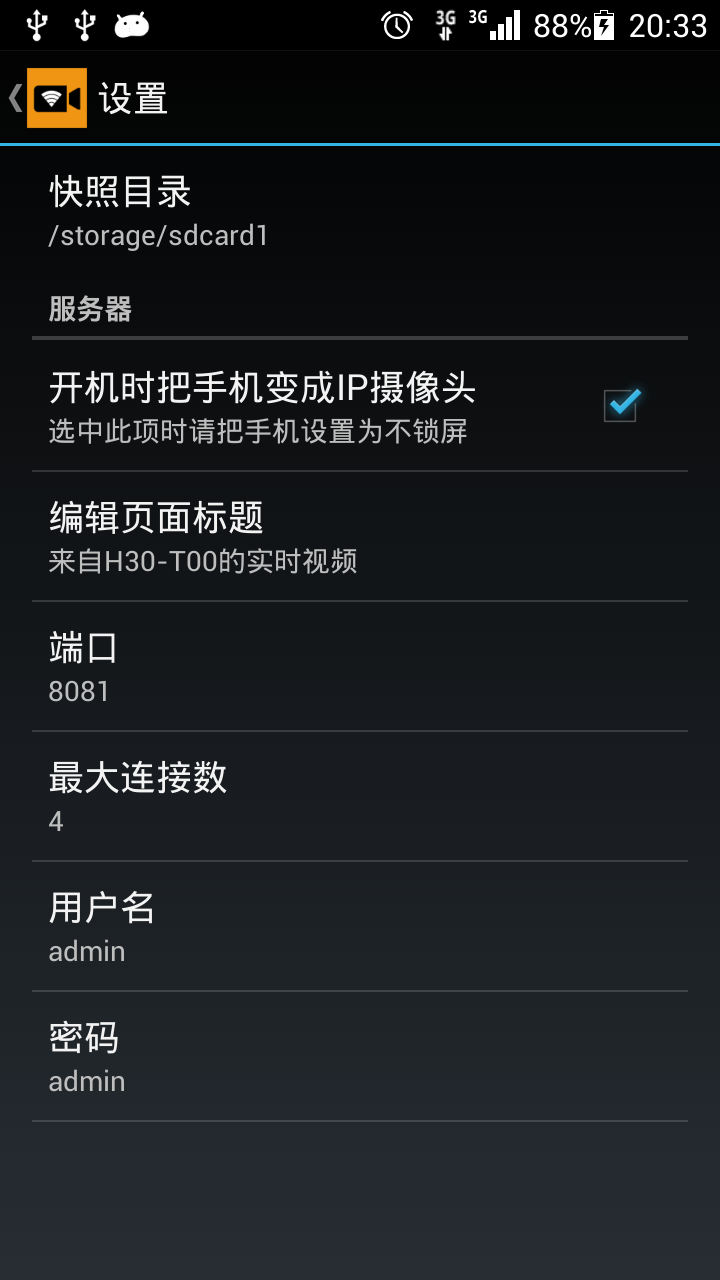Check the alarm clock status bar icon
720x1280 pixels.
(396, 26)
